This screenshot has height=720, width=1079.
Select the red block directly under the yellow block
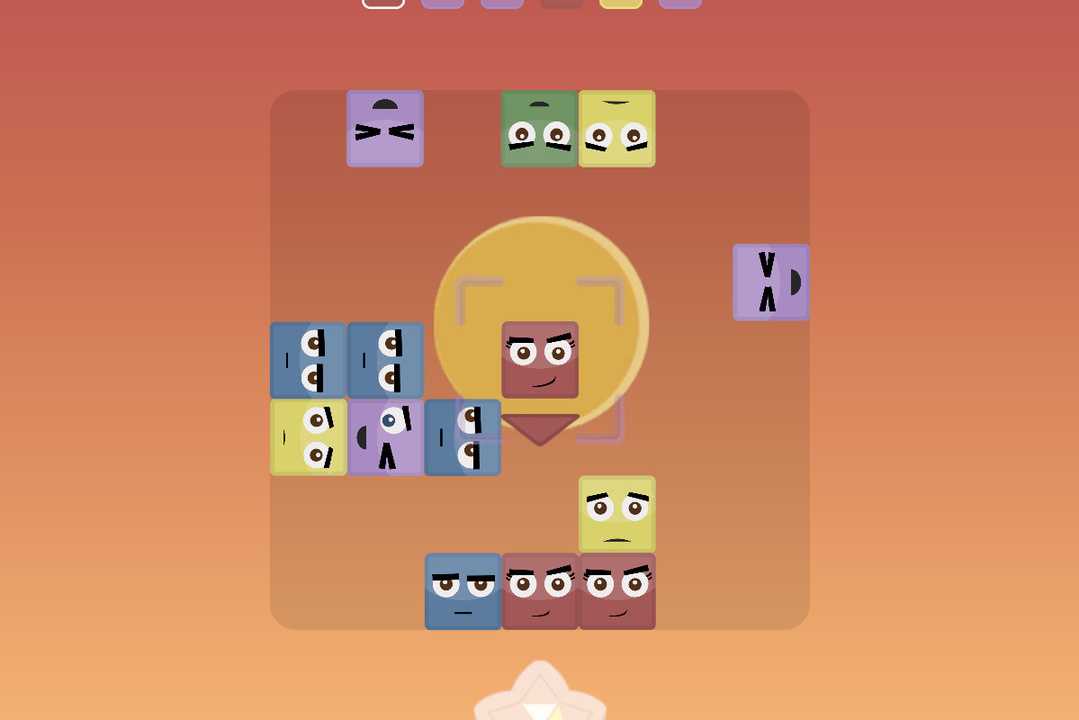coord(617,591)
